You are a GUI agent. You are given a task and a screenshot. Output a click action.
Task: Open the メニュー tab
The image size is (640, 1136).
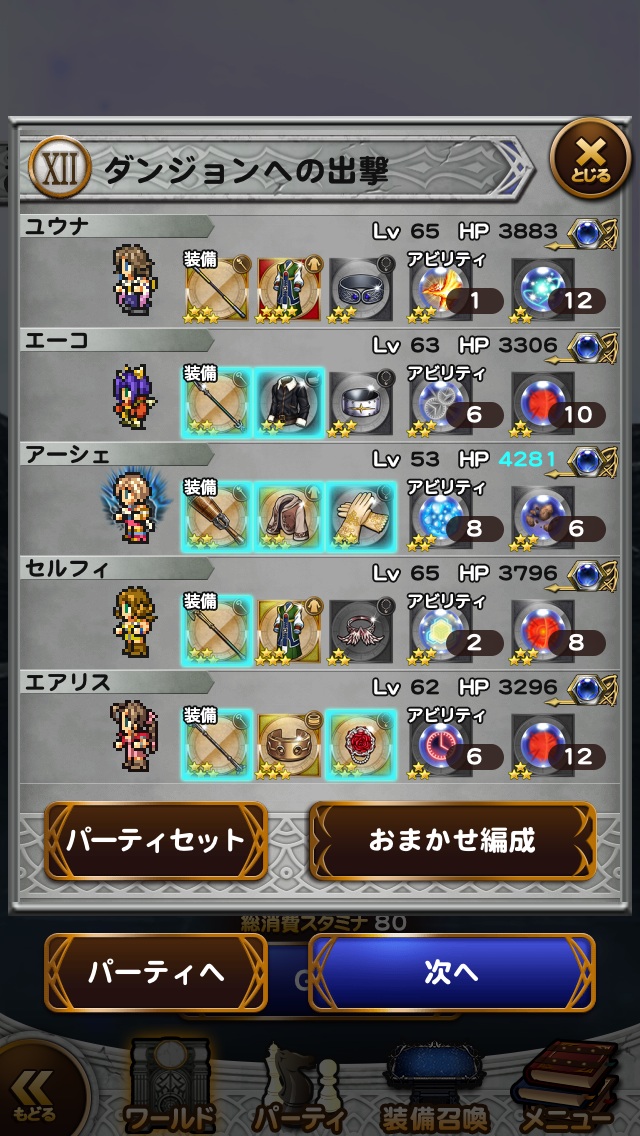pos(566,1090)
